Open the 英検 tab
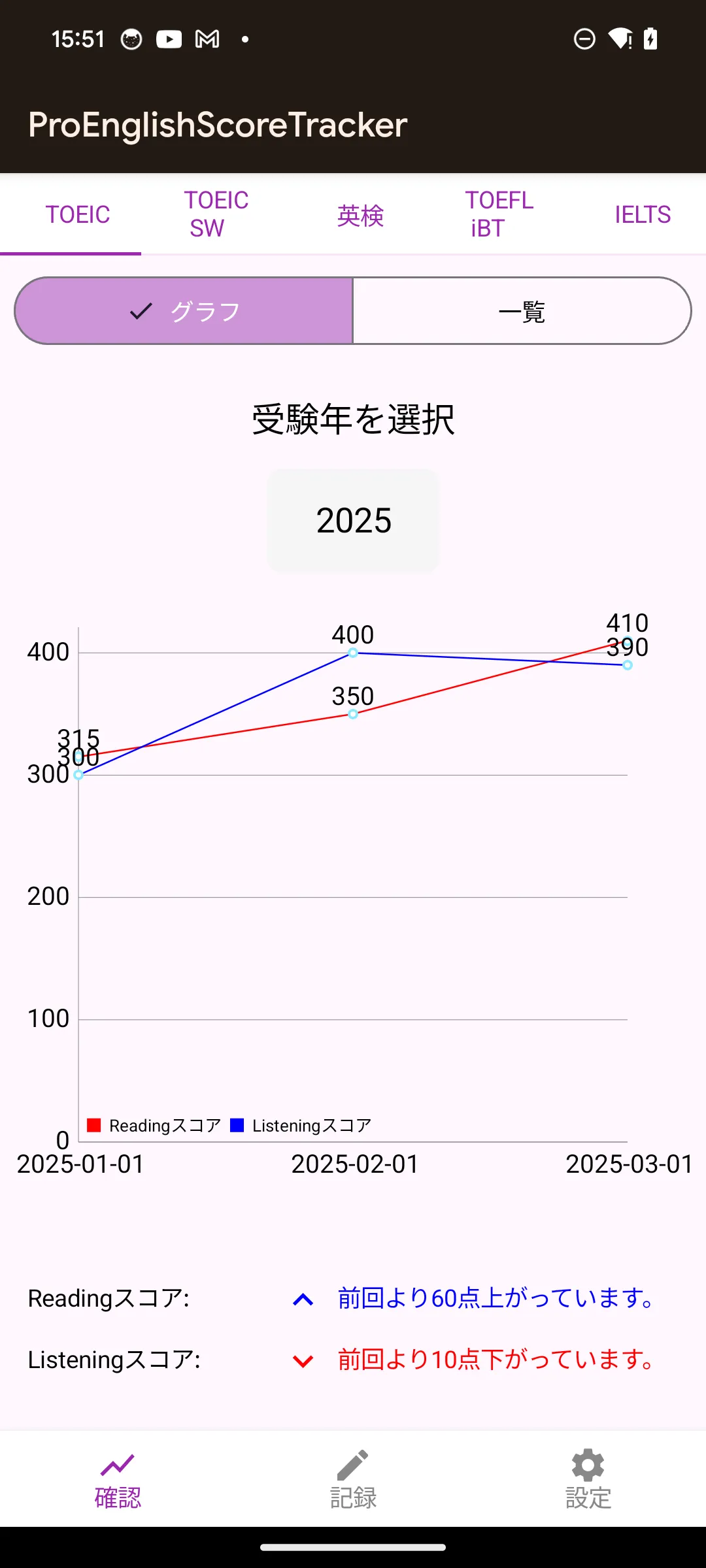Screen dimensions: 706x1568 coord(360,215)
